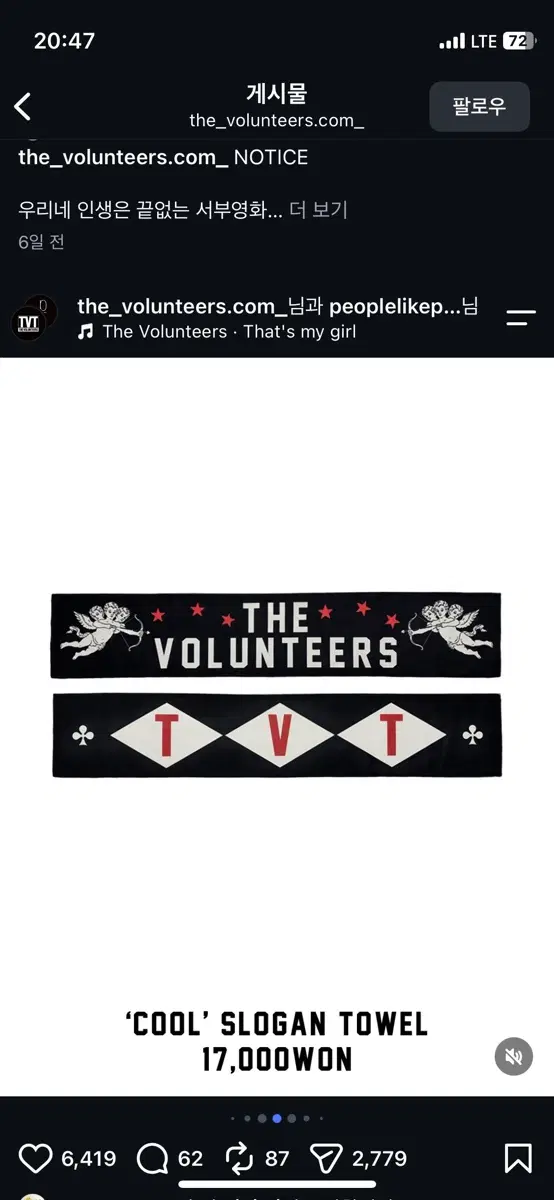Image resolution: width=554 pixels, height=1200 pixels.
Task: Like this post
Action: coord(36,1159)
